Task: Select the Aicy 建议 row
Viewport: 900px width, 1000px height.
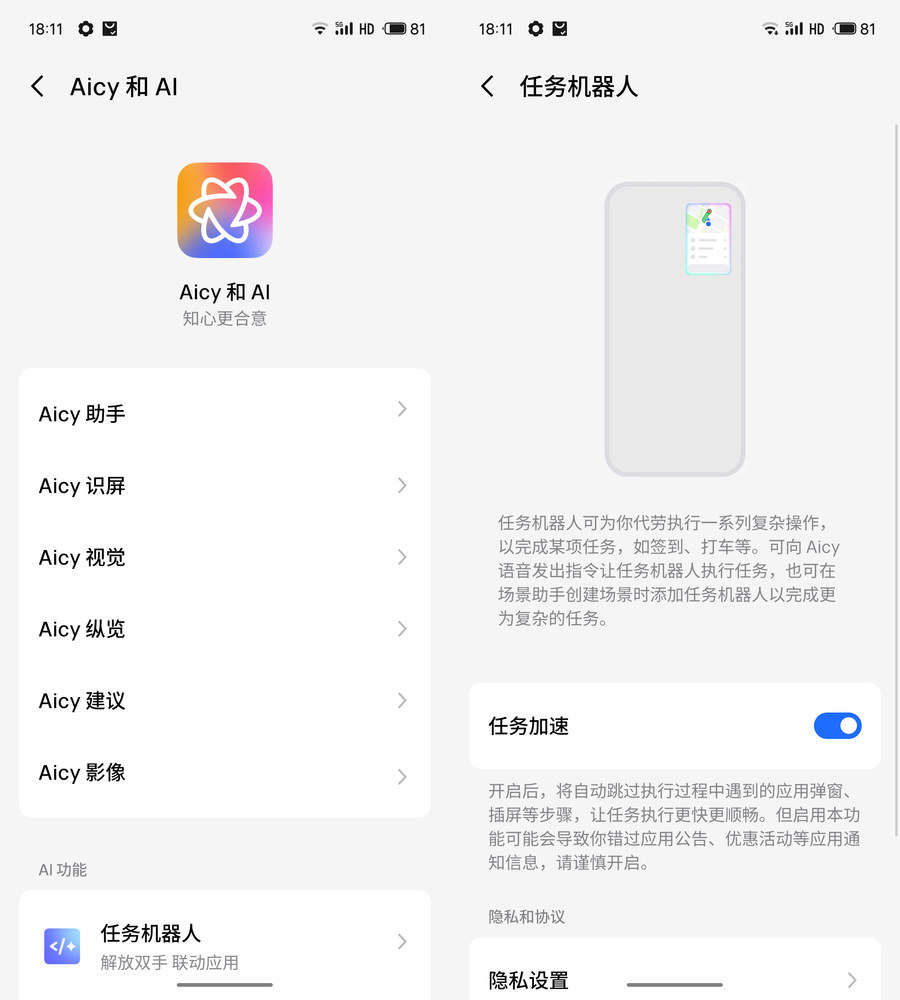Action: 225,700
